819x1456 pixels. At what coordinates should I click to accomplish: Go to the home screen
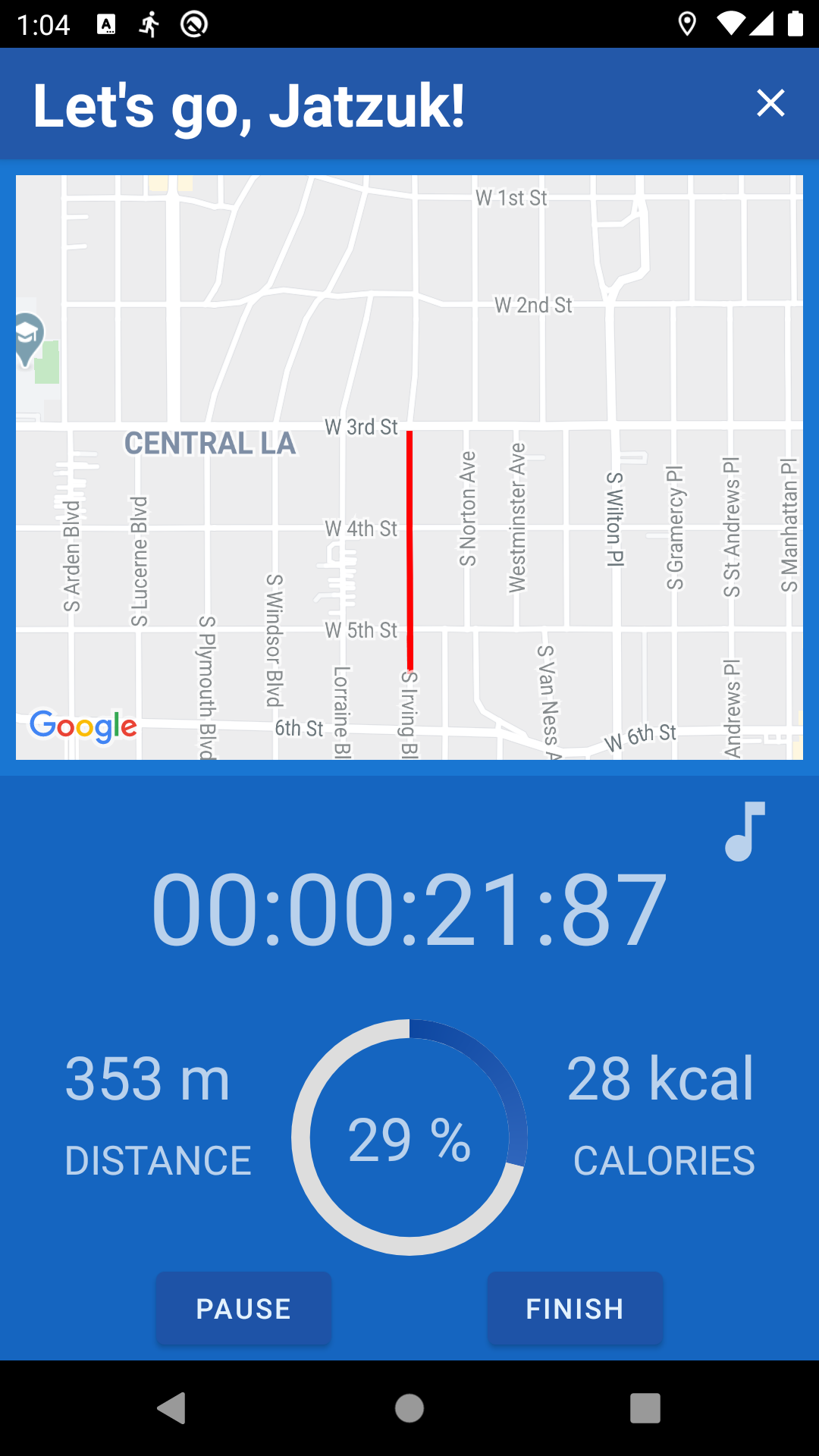(409, 1408)
